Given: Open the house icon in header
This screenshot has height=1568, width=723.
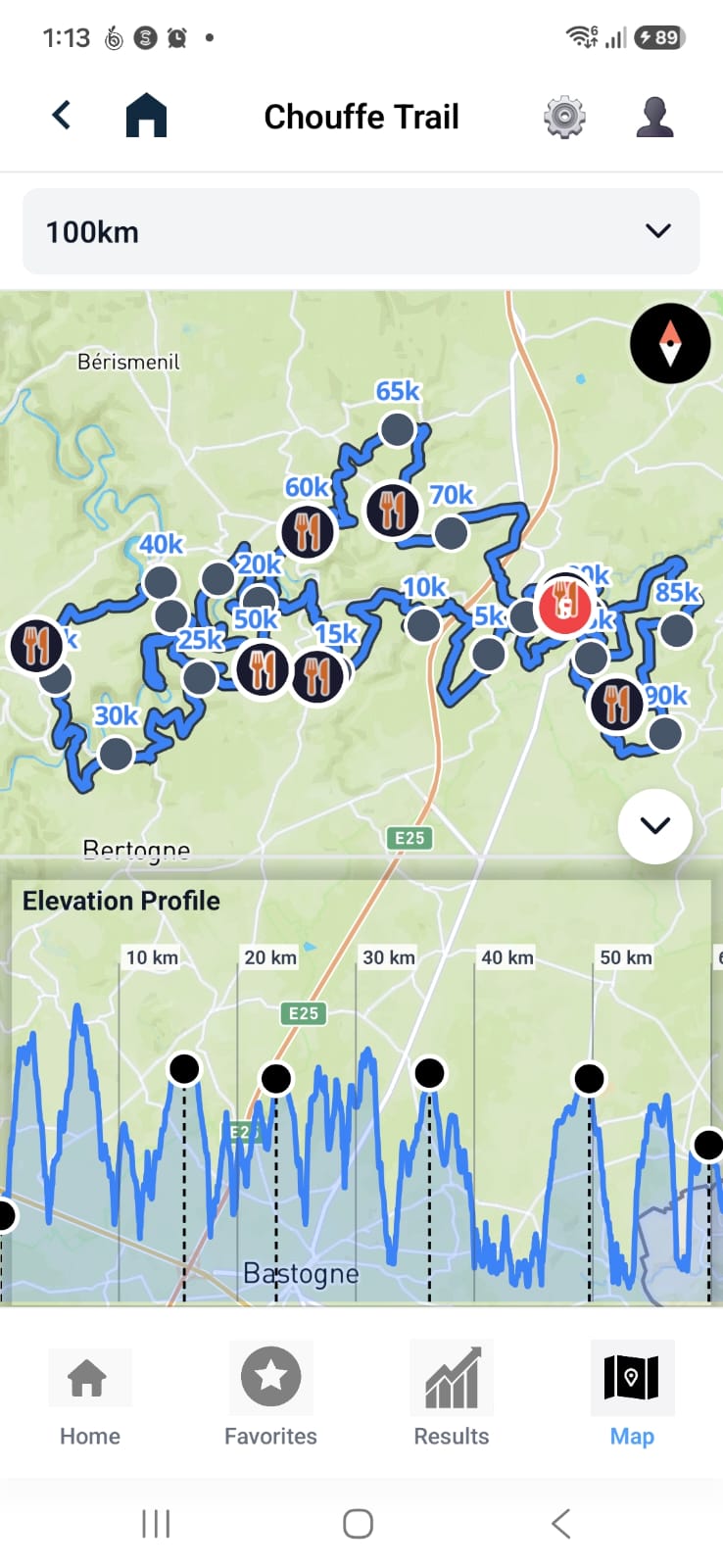Looking at the screenshot, I should pyautogui.click(x=147, y=116).
